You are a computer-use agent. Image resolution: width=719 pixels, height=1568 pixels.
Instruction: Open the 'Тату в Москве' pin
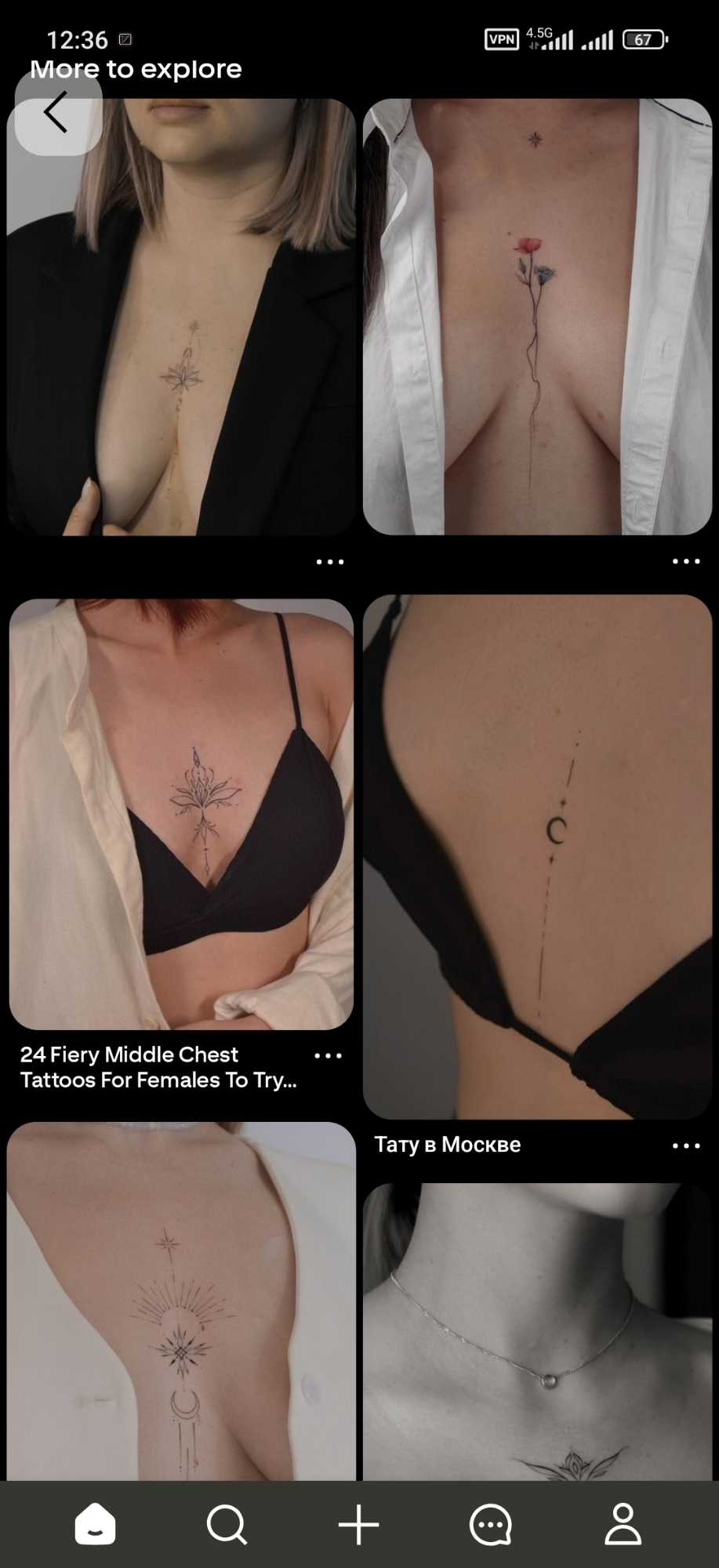537,856
